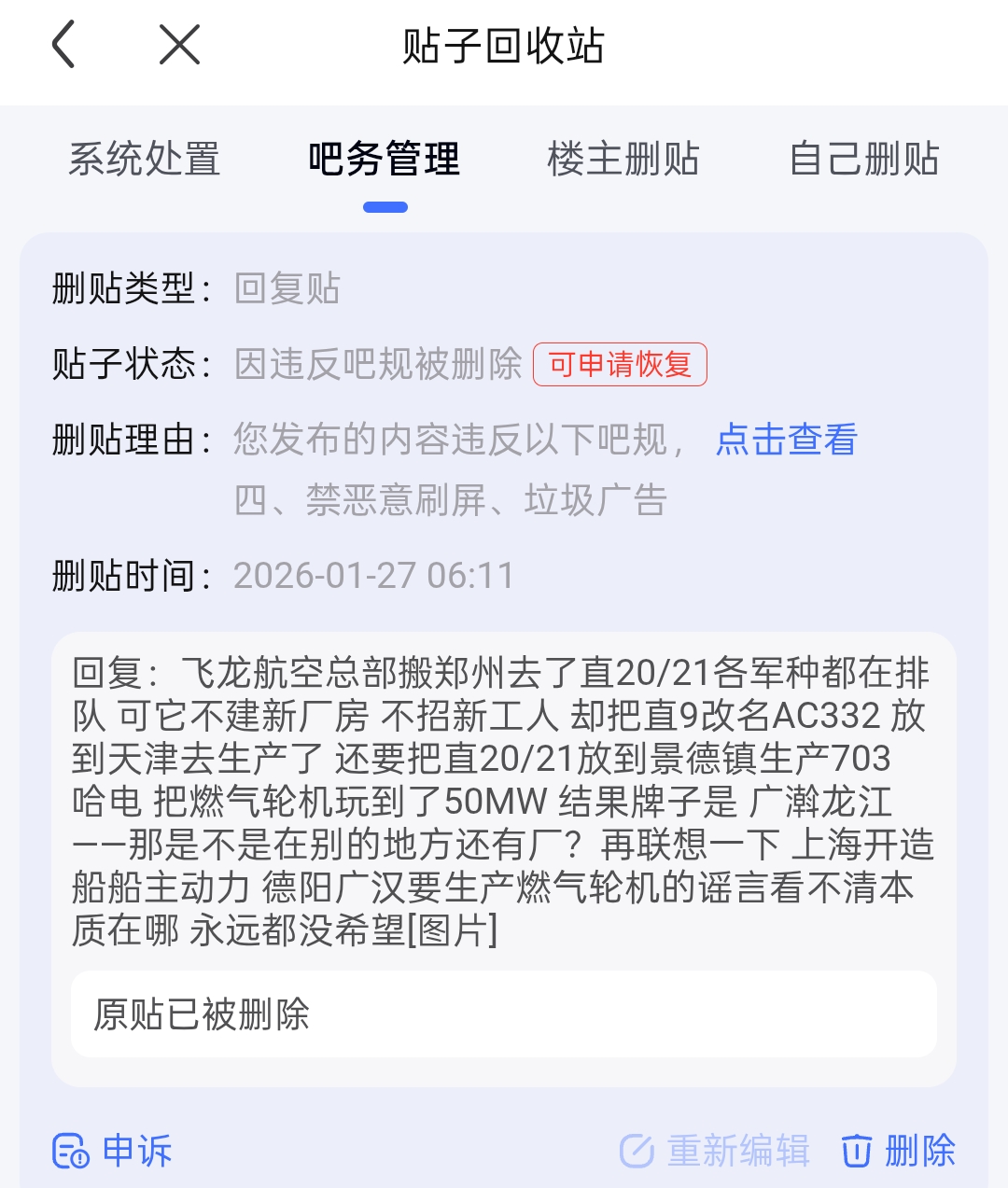Select the 吧务管理 tab
This screenshot has width=1008, height=1188.
(385, 159)
